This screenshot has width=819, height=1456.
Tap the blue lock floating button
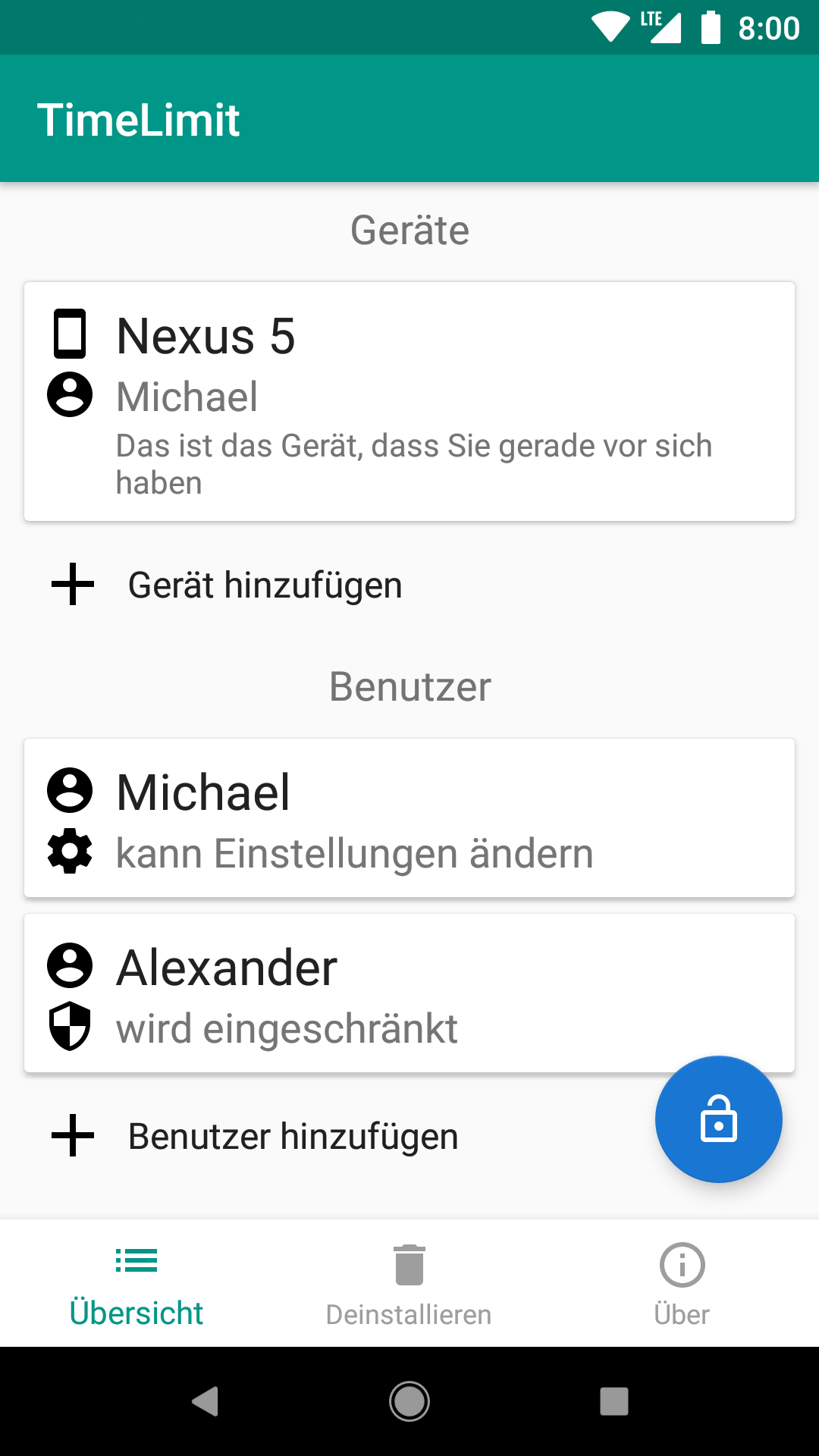[718, 1119]
